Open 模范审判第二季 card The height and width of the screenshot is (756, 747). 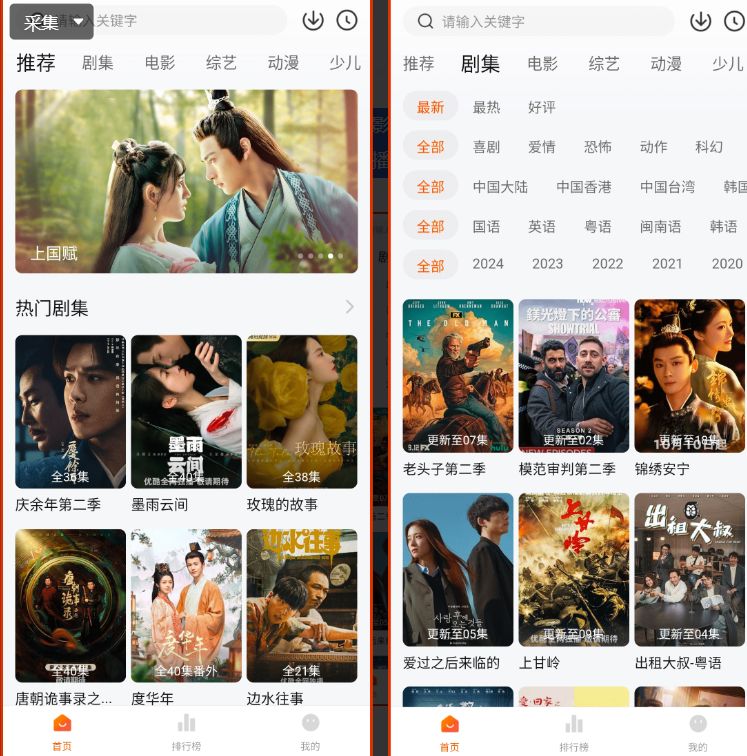point(573,376)
